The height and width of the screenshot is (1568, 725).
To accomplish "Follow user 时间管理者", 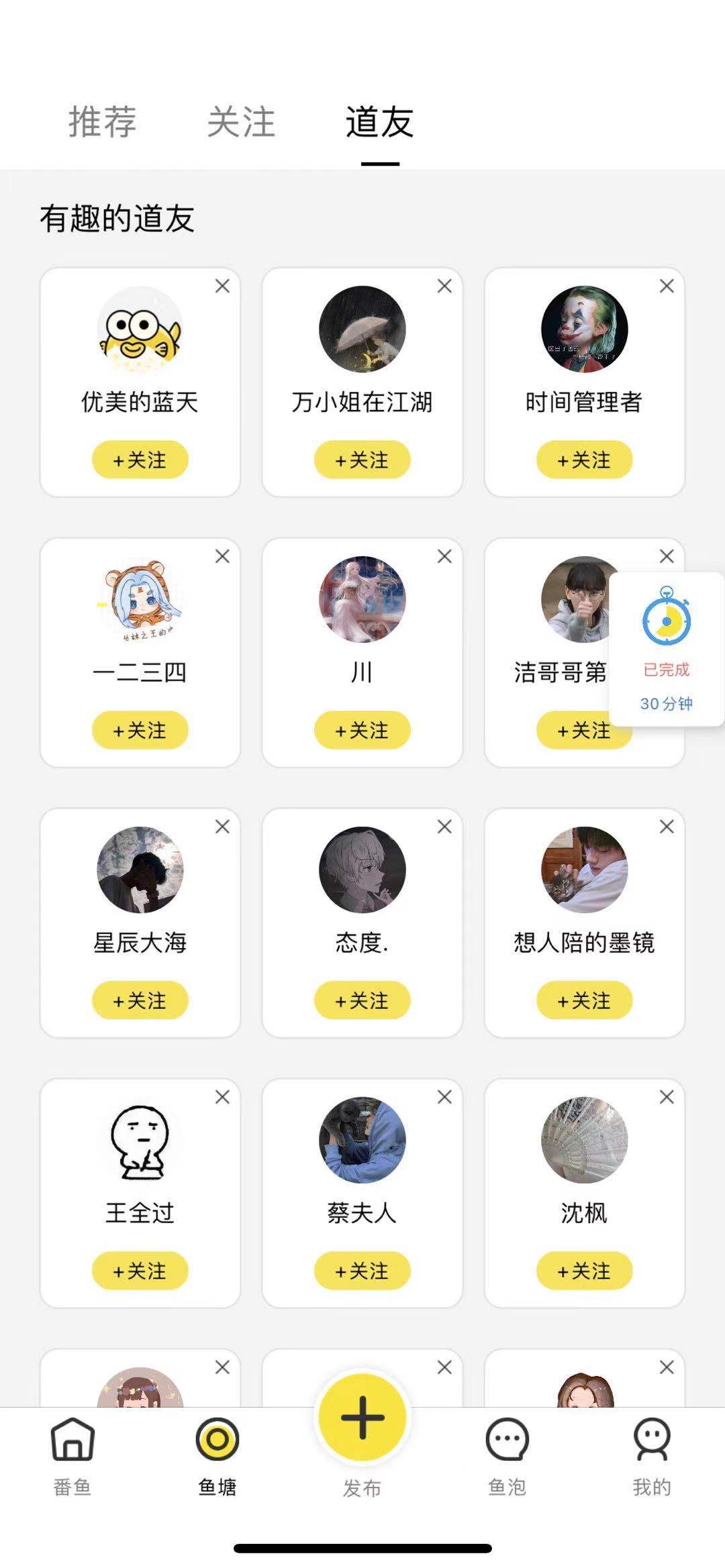I will [x=585, y=460].
